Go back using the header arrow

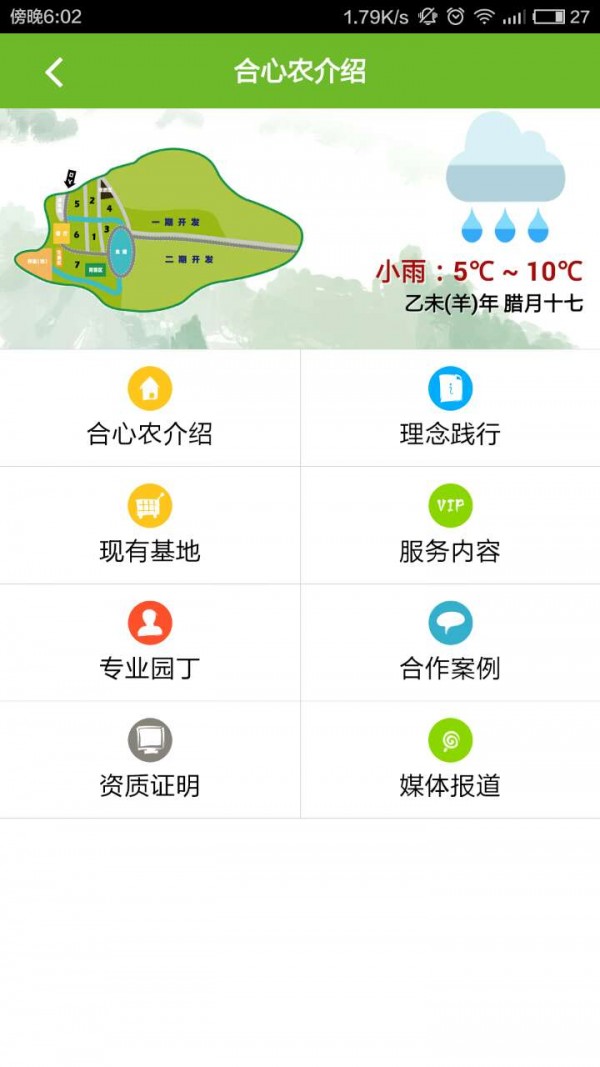pos(54,72)
